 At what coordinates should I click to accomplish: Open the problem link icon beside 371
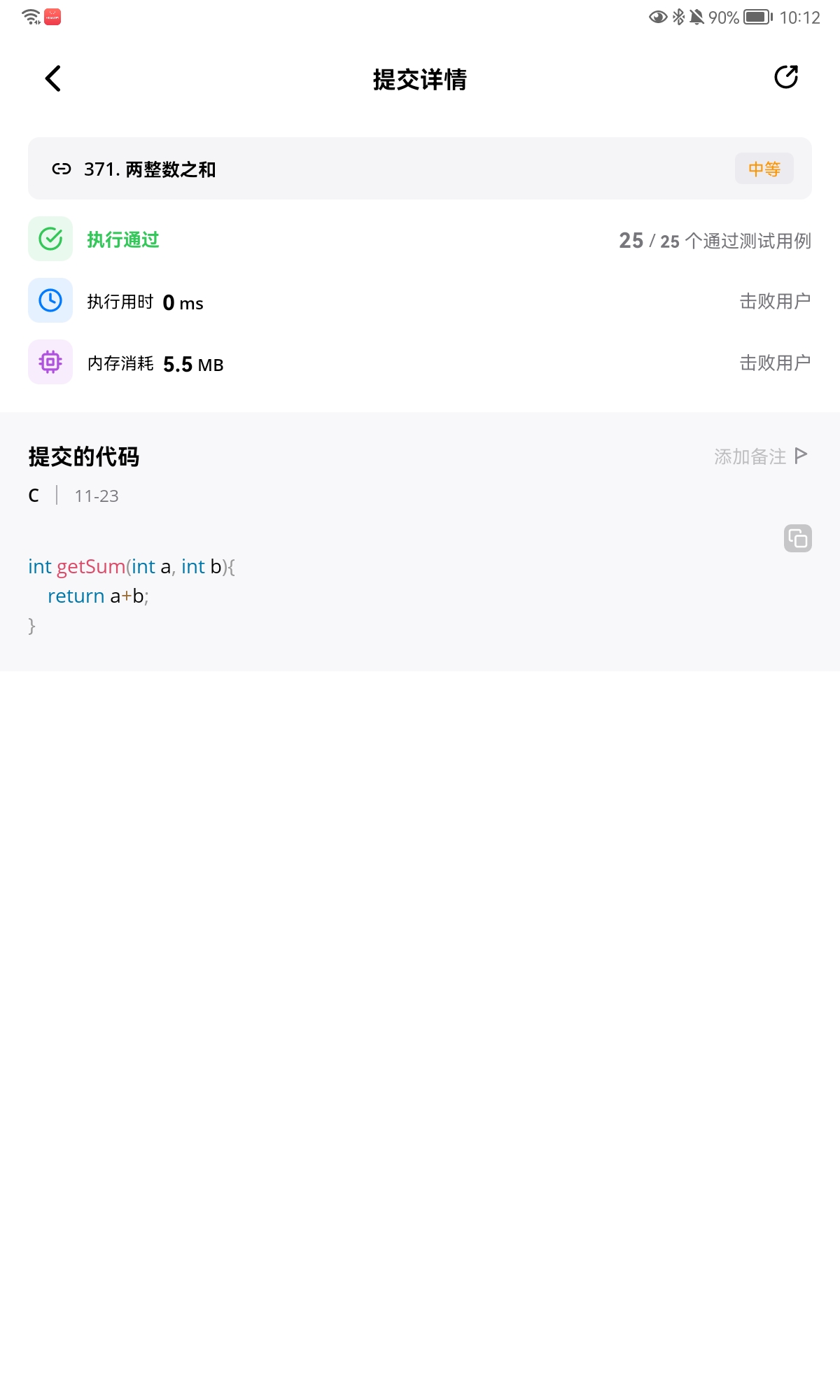pyautogui.click(x=62, y=169)
